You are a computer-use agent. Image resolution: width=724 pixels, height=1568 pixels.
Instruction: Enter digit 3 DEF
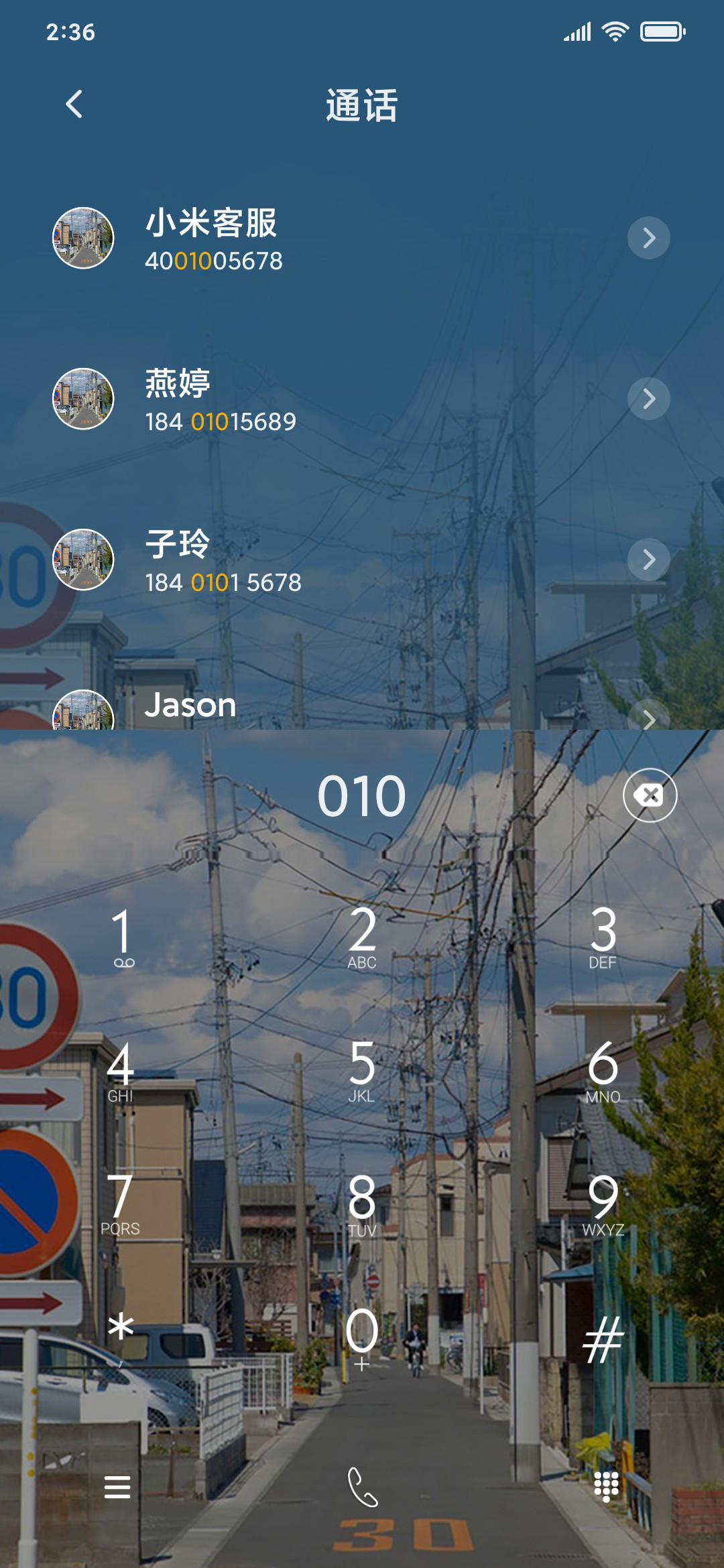pos(603,938)
